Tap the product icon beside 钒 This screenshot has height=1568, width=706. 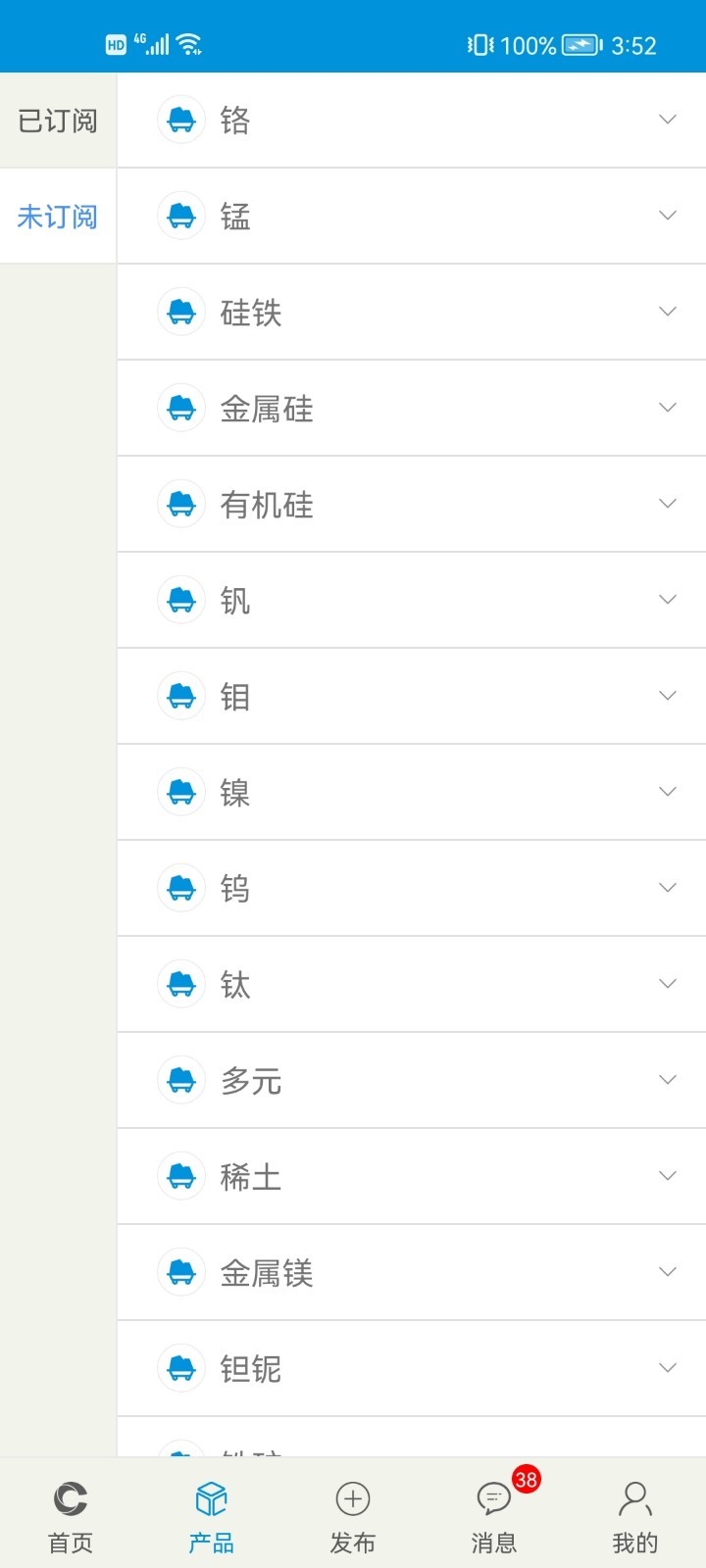pos(181,599)
